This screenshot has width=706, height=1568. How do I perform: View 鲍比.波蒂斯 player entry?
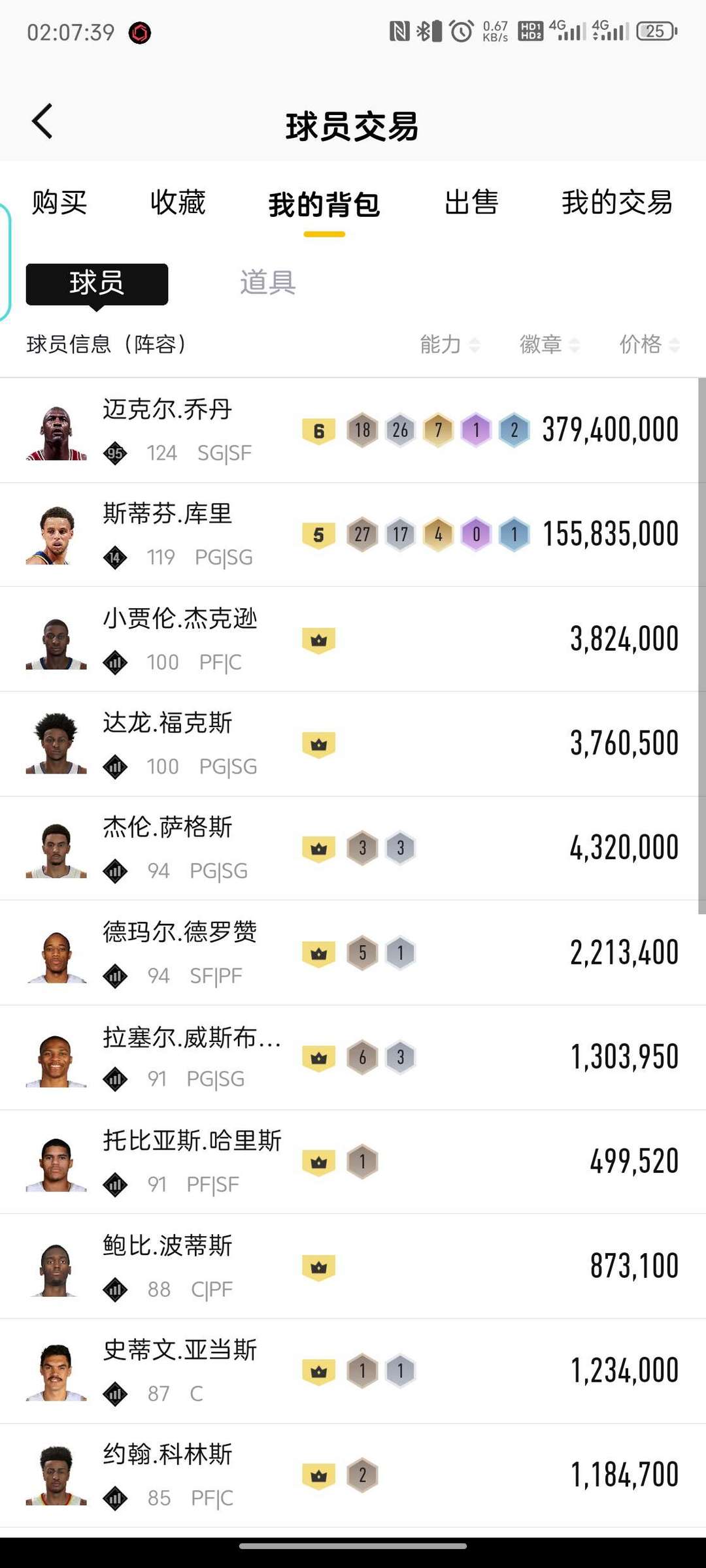(x=353, y=1267)
